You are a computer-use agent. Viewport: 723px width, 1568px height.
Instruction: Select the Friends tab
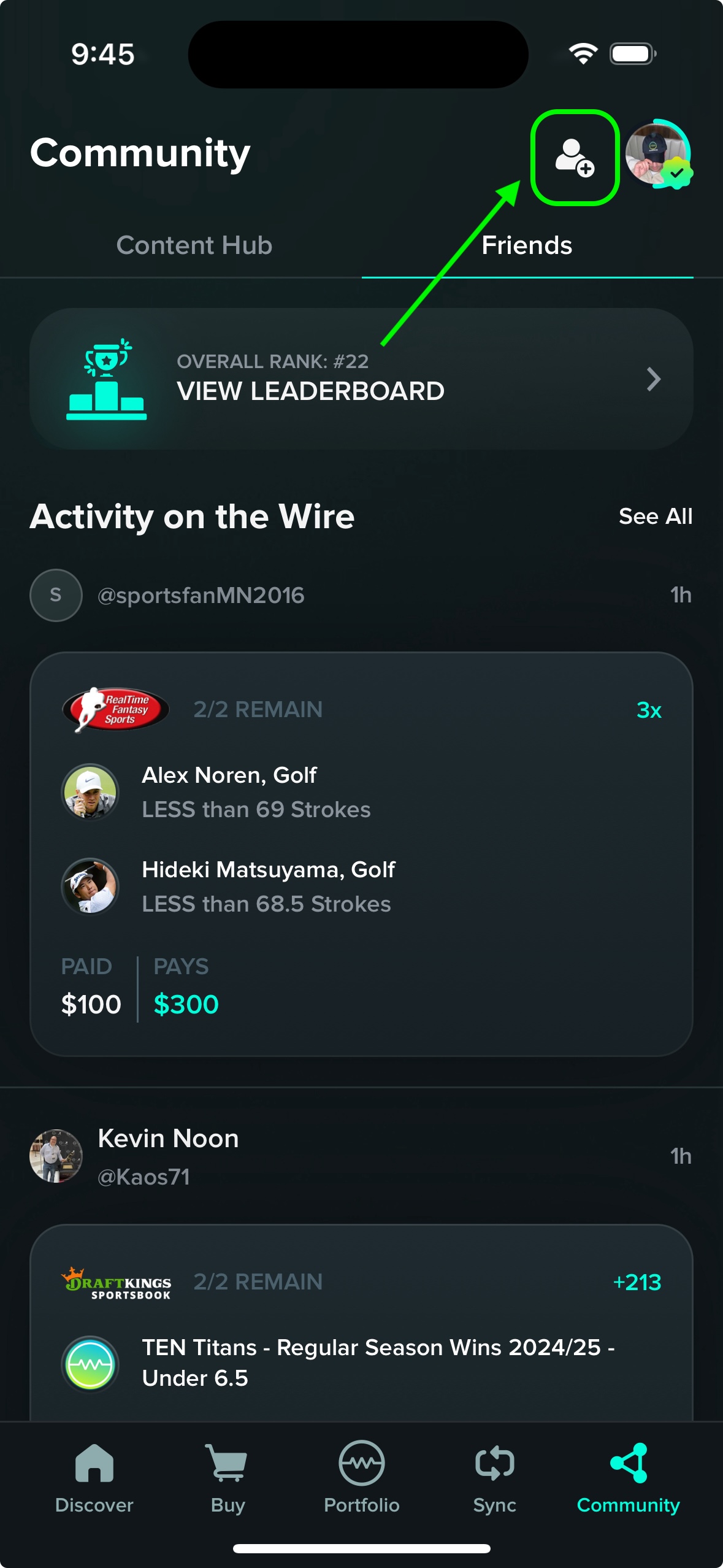[x=527, y=245]
